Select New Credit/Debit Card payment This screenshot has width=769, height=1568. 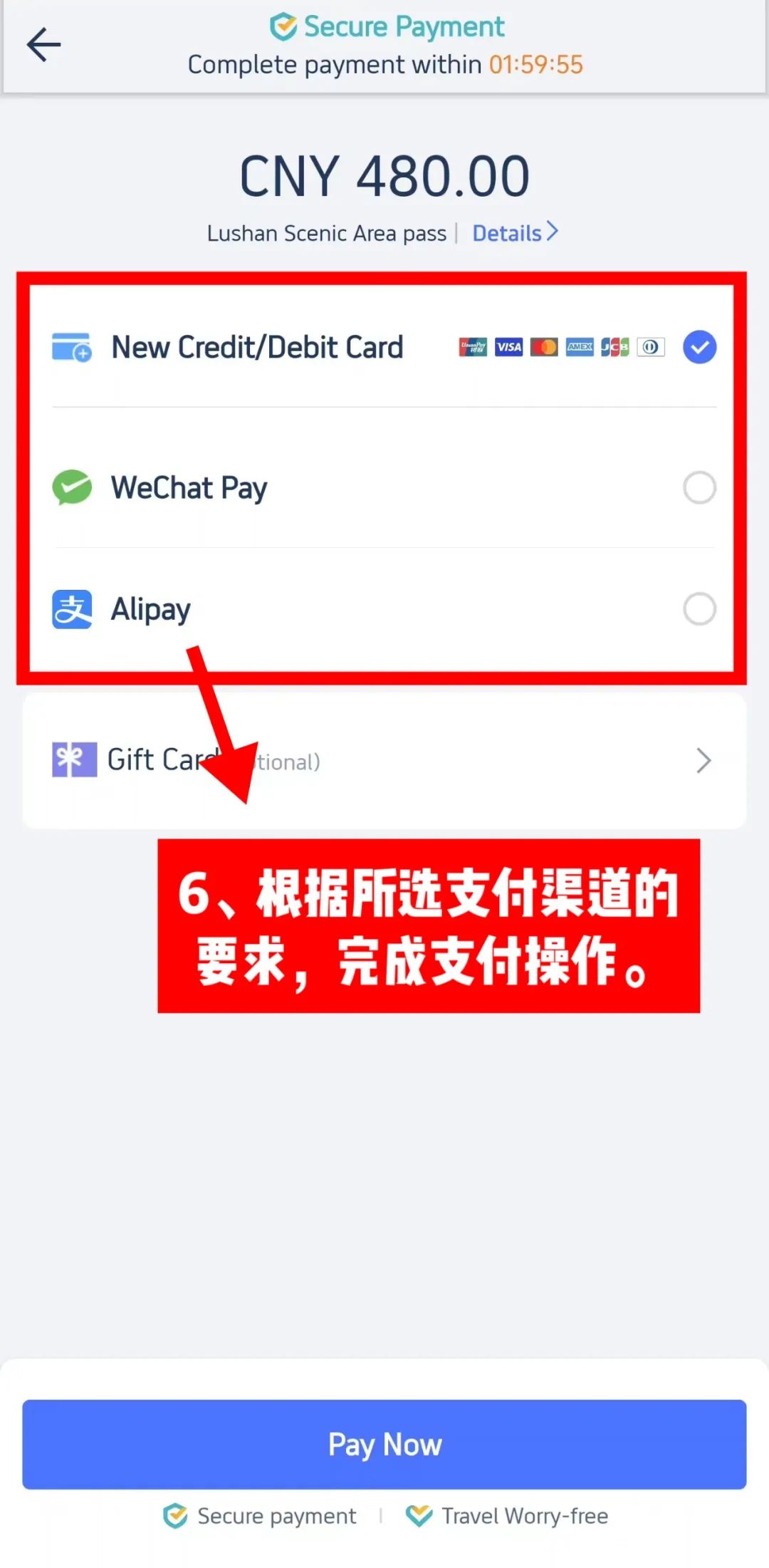click(384, 348)
